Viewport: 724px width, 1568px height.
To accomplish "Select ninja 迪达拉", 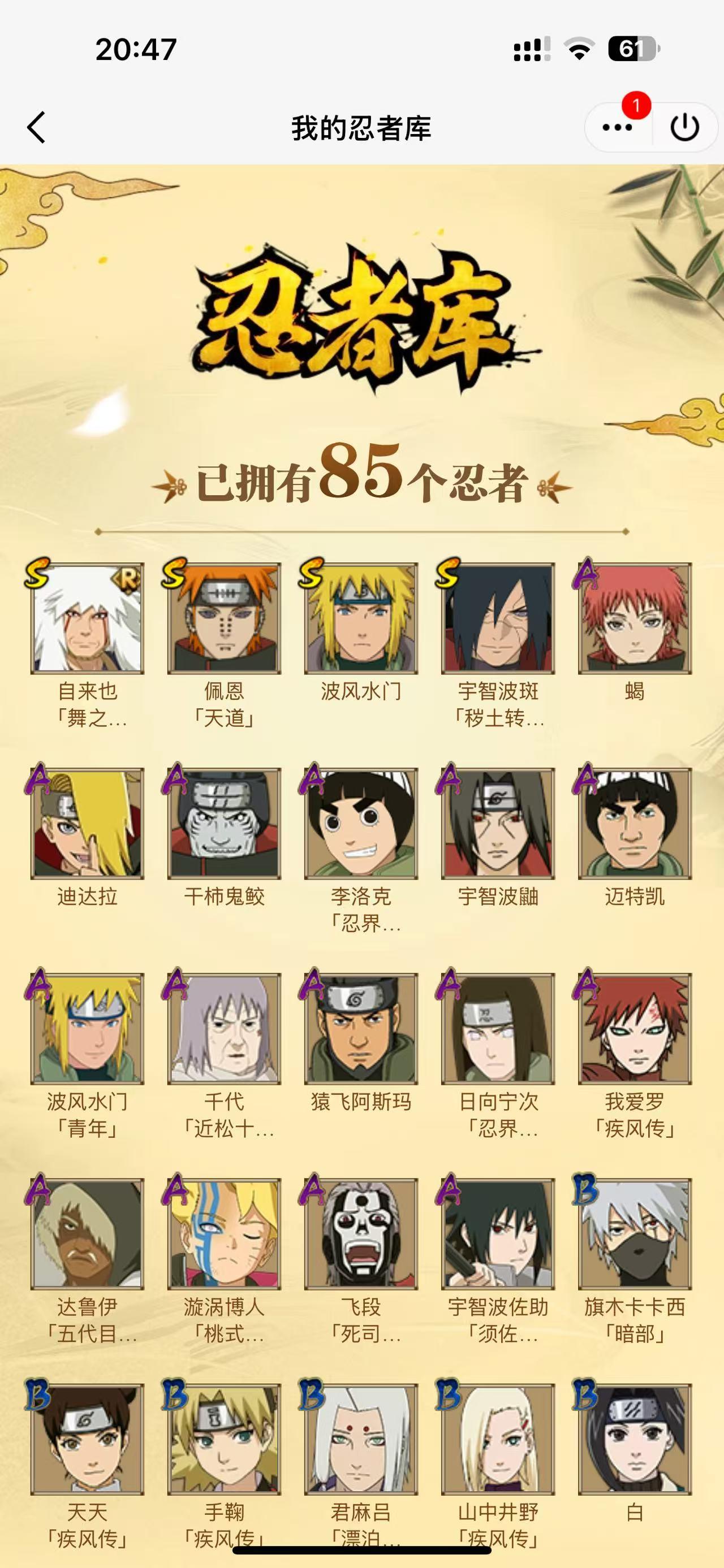I will pos(87,824).
